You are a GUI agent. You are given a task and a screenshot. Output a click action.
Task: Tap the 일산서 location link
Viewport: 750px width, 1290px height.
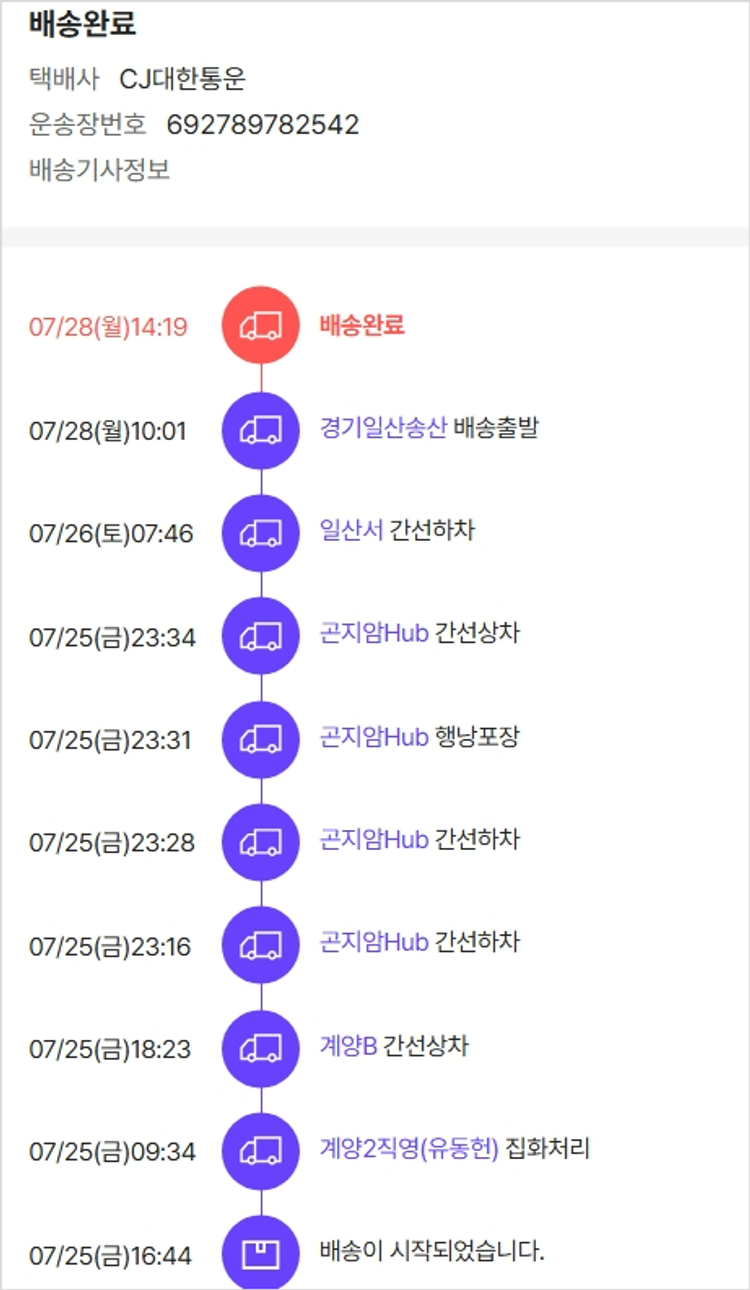pos(351,531)
